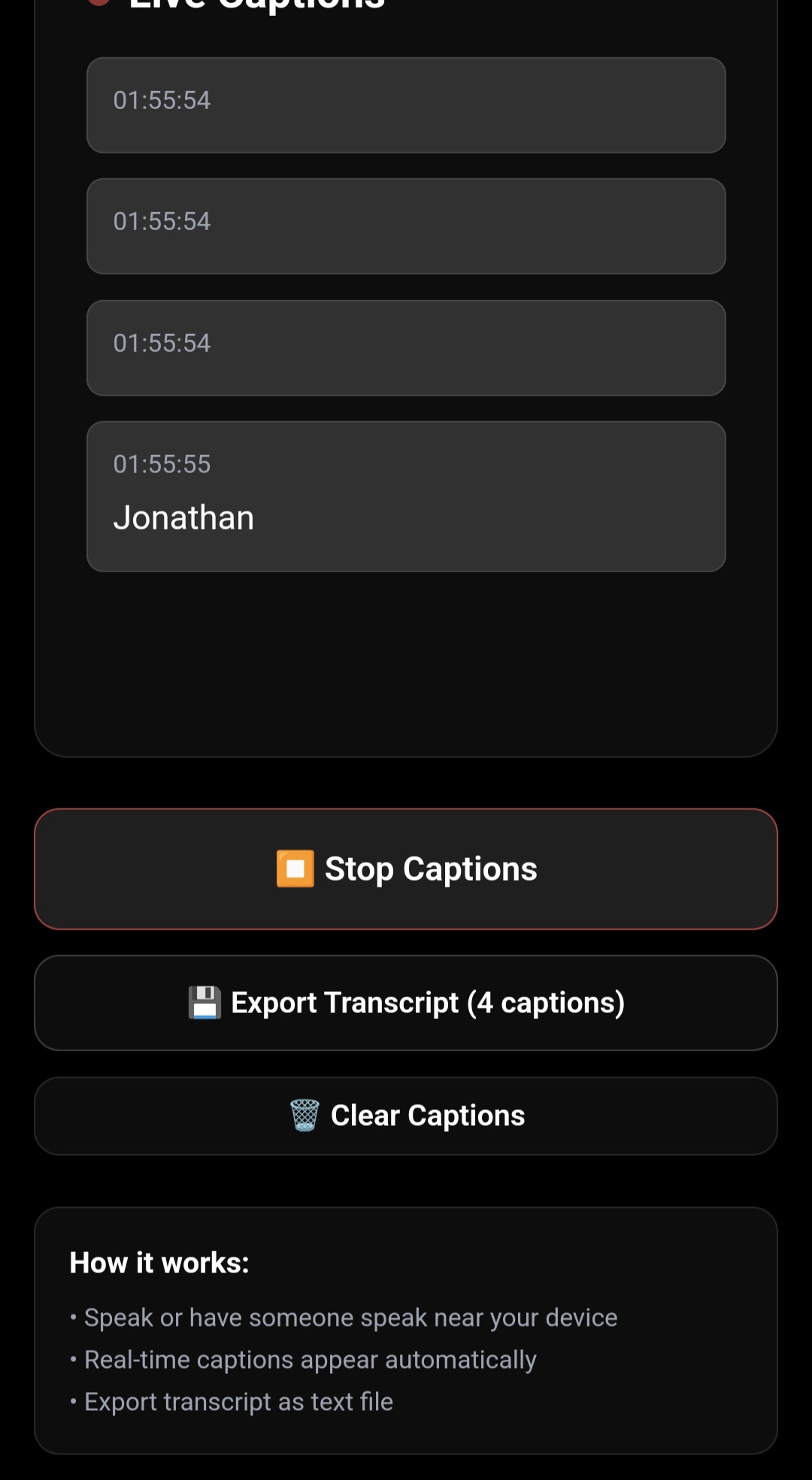Clear all captions
The height and width of the screenshot is (1480, 812).
tap(406, 1115)
